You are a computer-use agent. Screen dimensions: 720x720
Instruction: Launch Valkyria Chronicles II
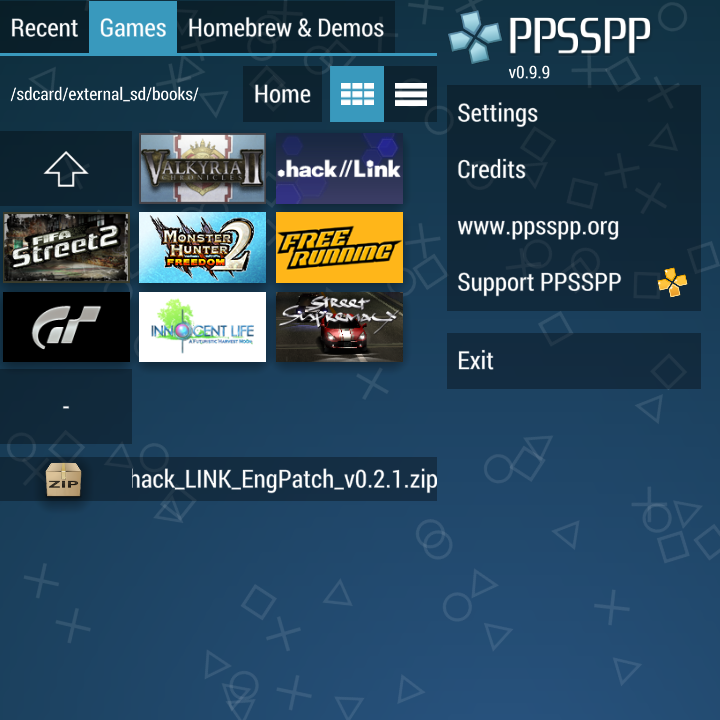202,169
